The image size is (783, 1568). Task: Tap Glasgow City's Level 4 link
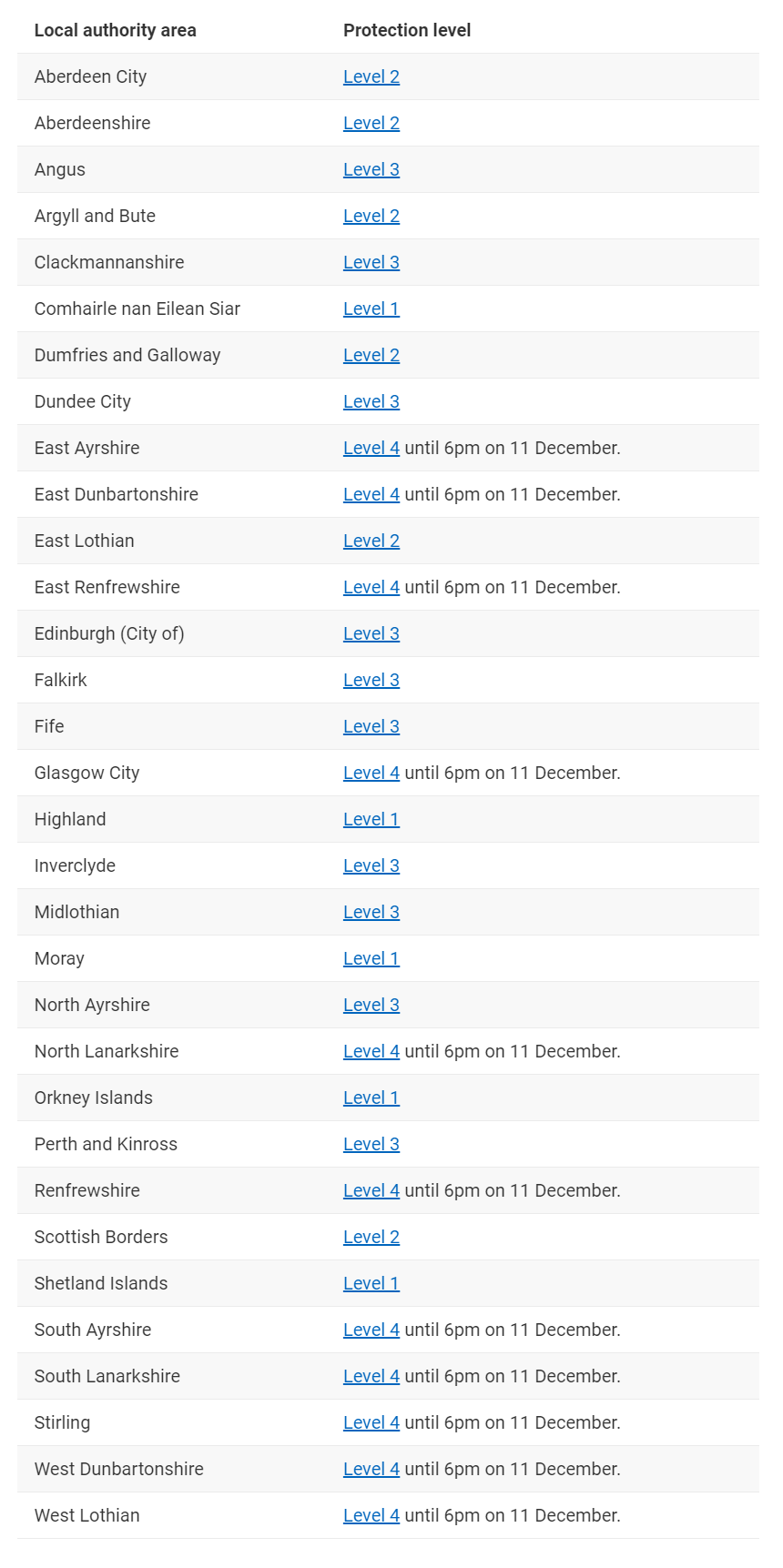click(x=371, y=774)
